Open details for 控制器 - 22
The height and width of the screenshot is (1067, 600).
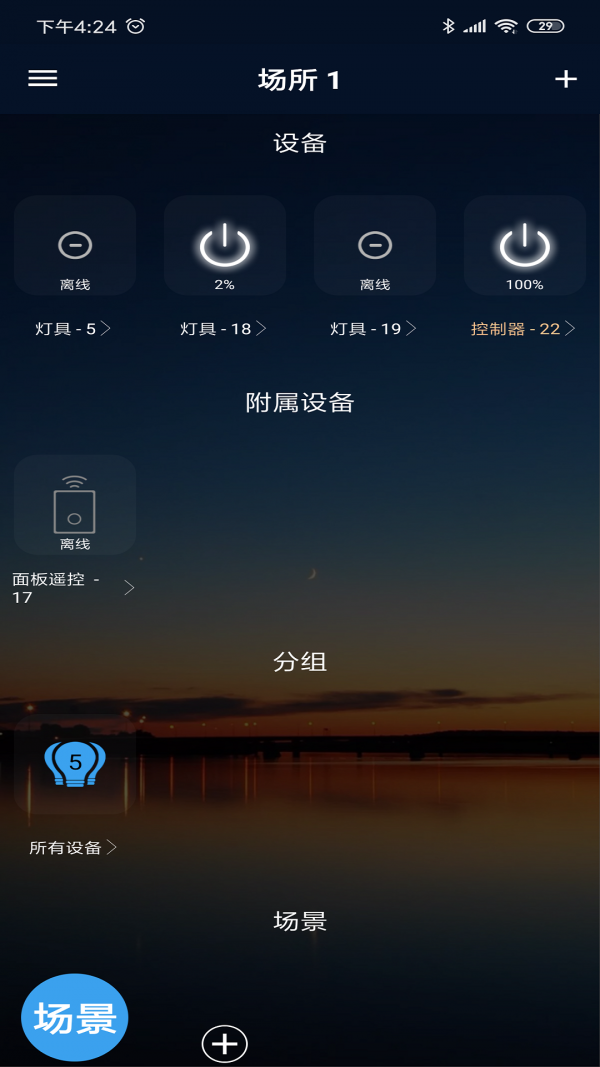click(523, 329)
